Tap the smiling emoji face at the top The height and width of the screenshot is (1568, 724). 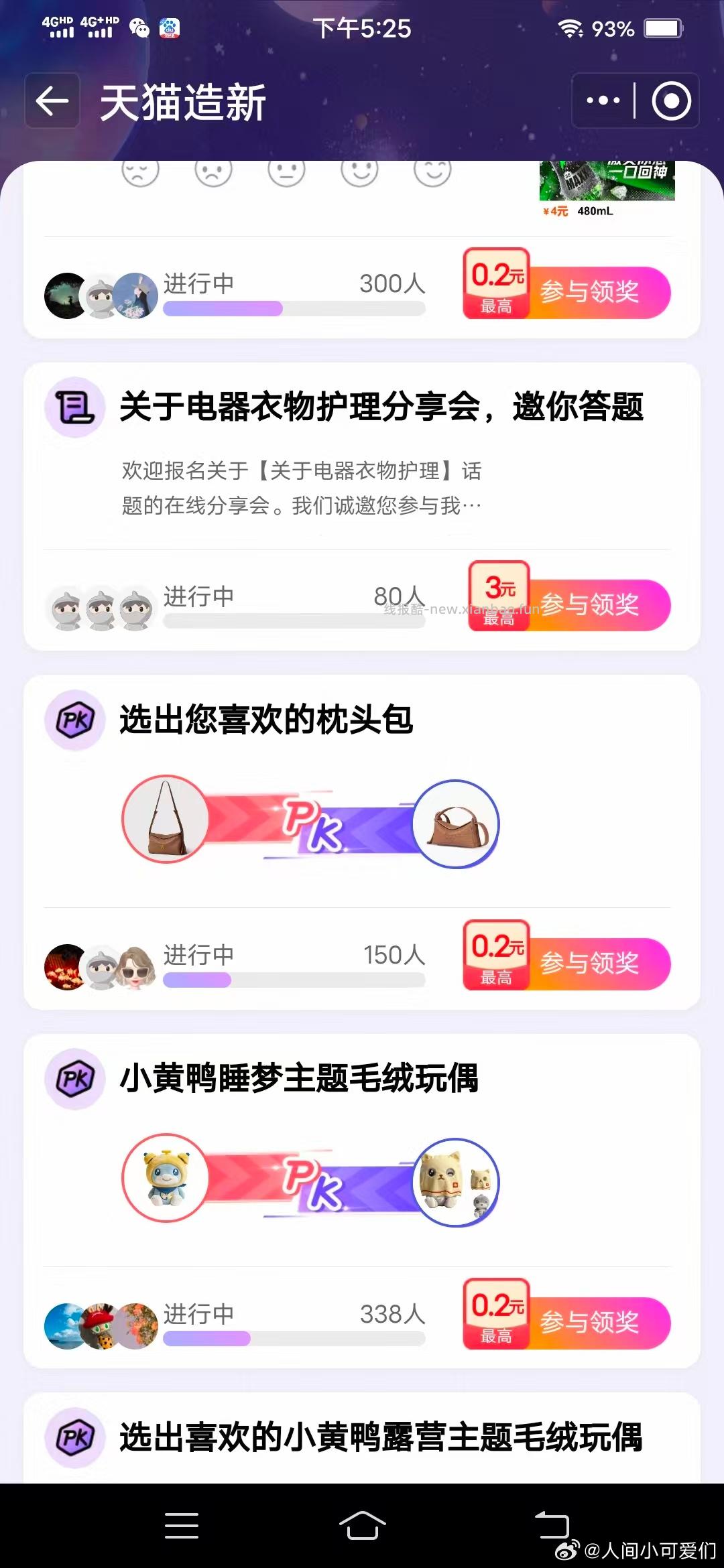(x=360, y=173)
